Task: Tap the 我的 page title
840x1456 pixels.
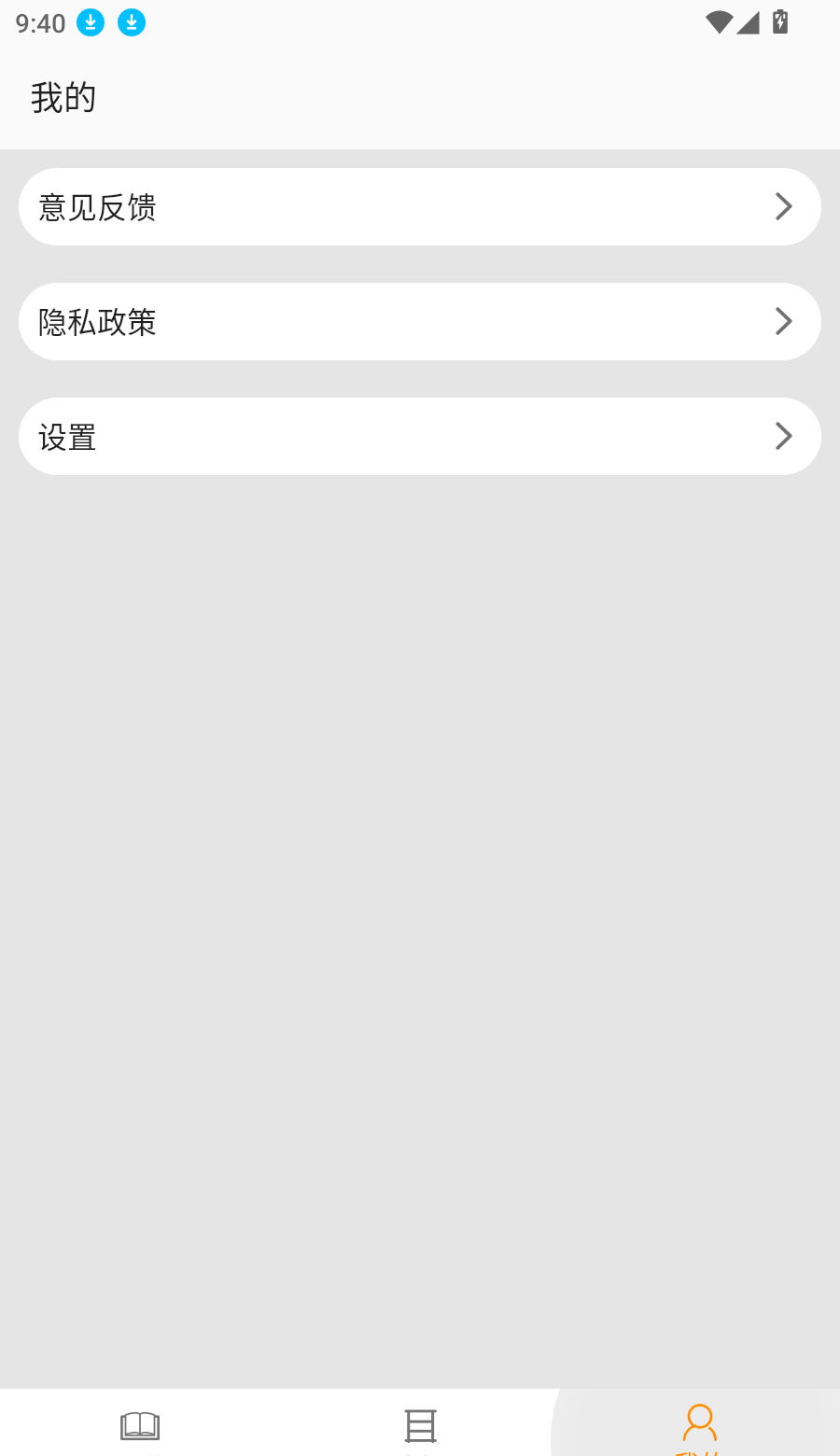Action: (x=63, y=96)
